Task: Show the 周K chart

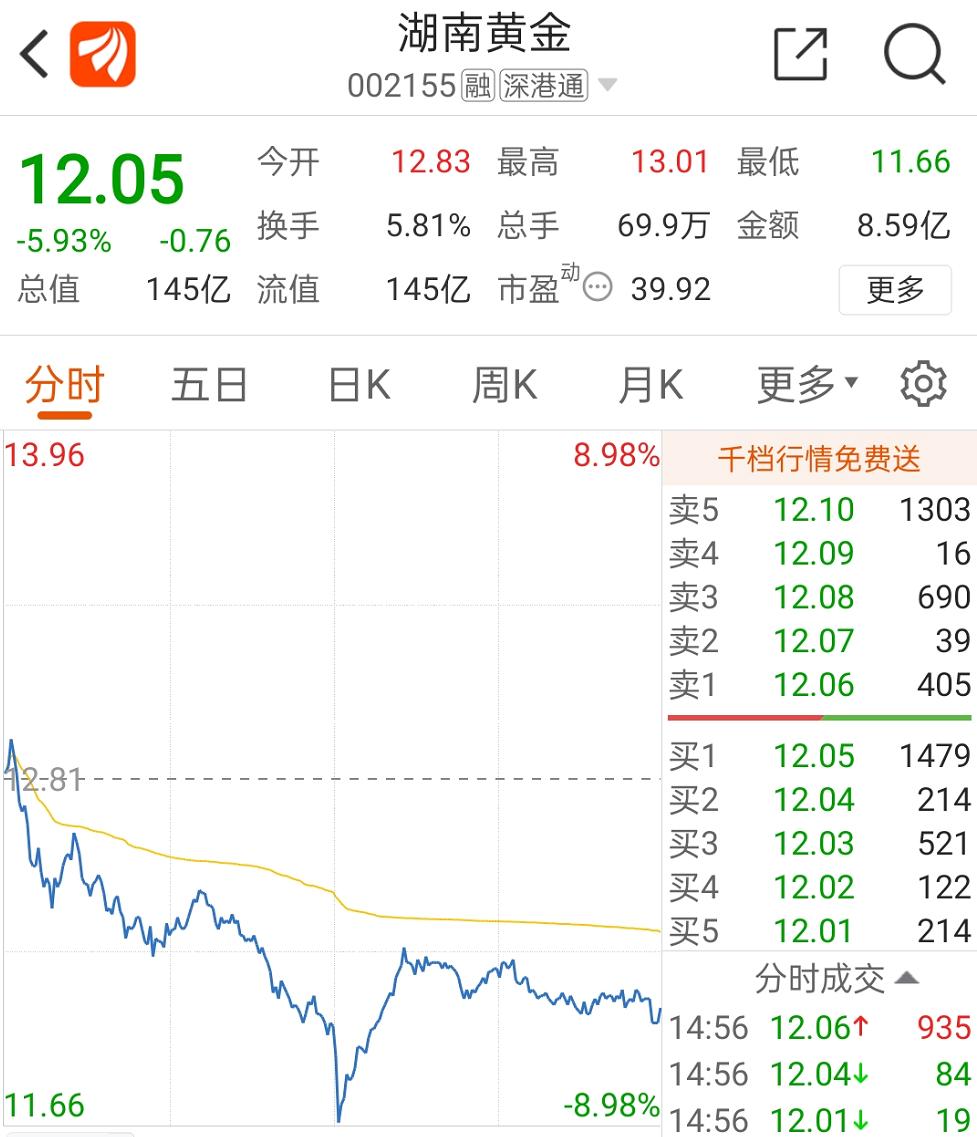Action: point(505,385)
